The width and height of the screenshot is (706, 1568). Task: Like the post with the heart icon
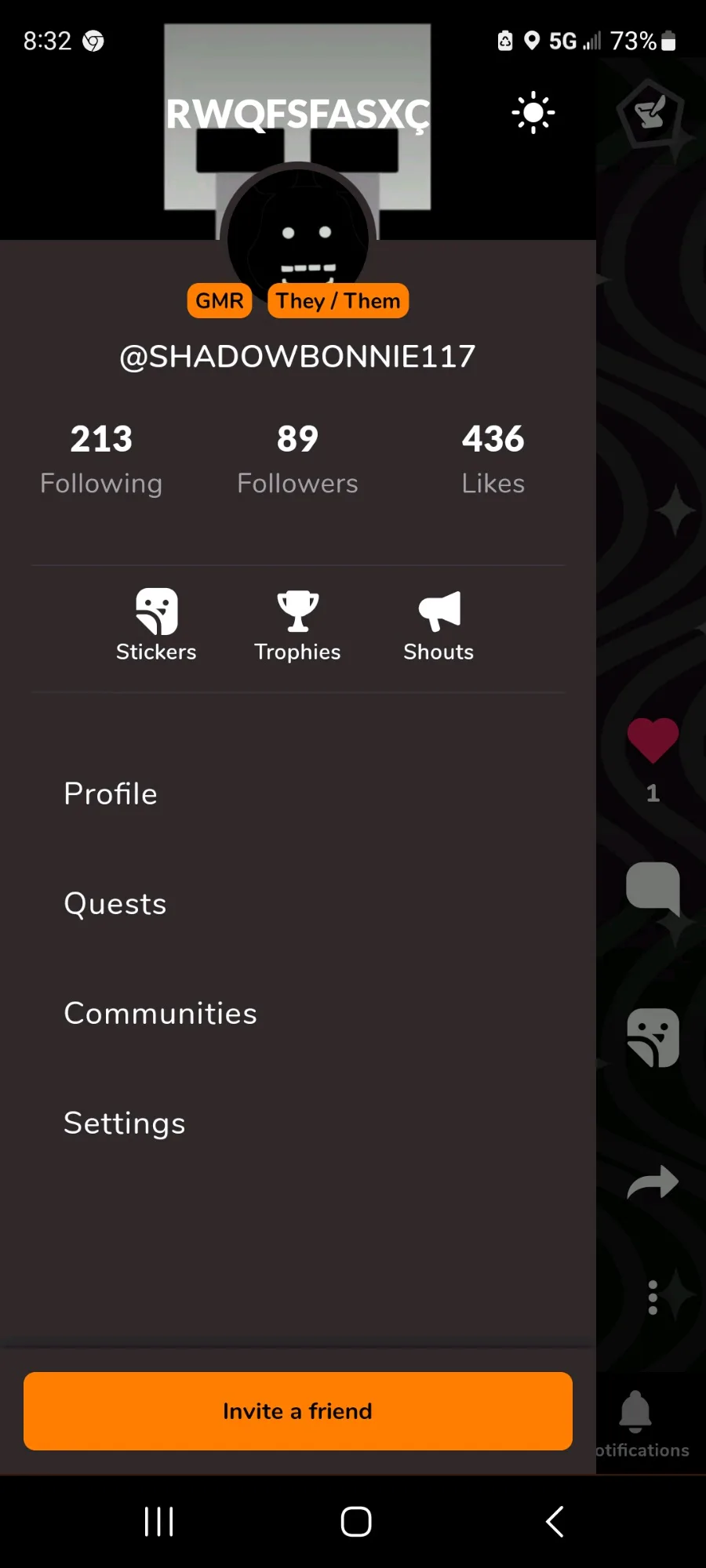tap(653, 740)
